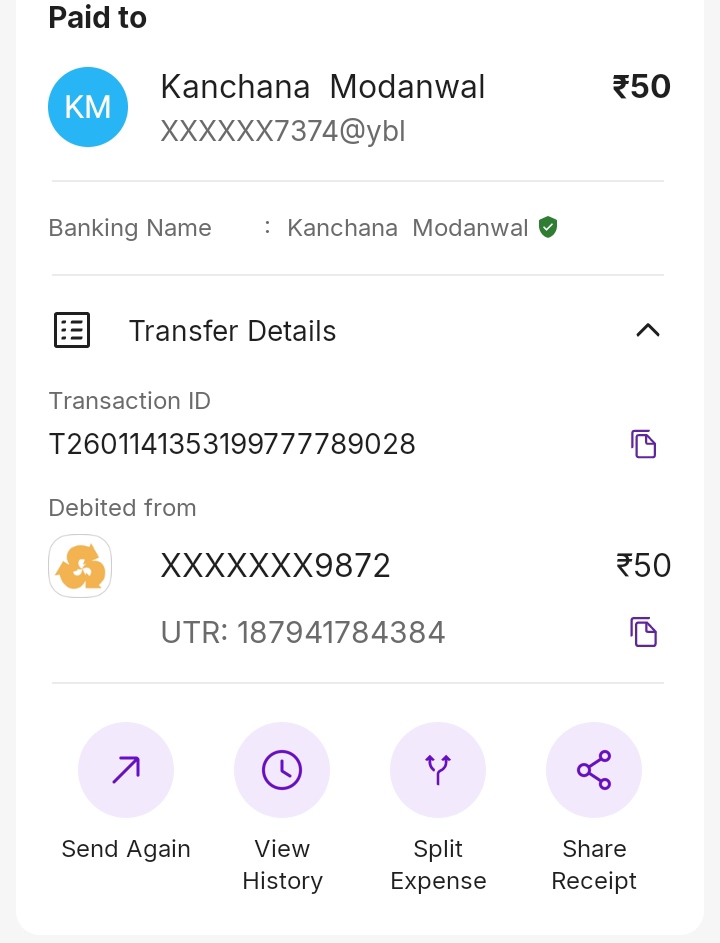Viewport: 720px width, 943px height.
Task: Select Split Expense
Action: [x=438, y=770]
